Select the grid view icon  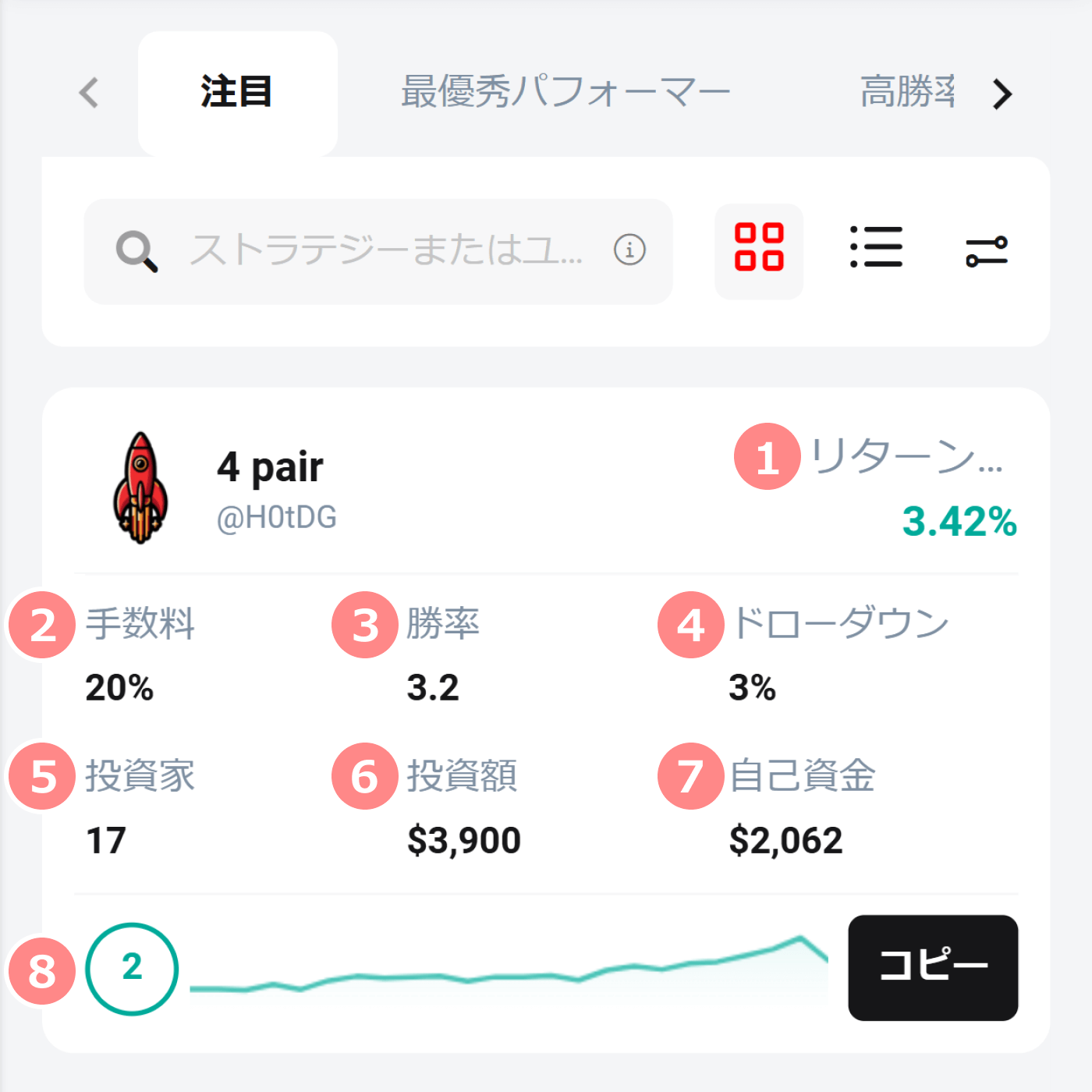[x=759, y=248]
